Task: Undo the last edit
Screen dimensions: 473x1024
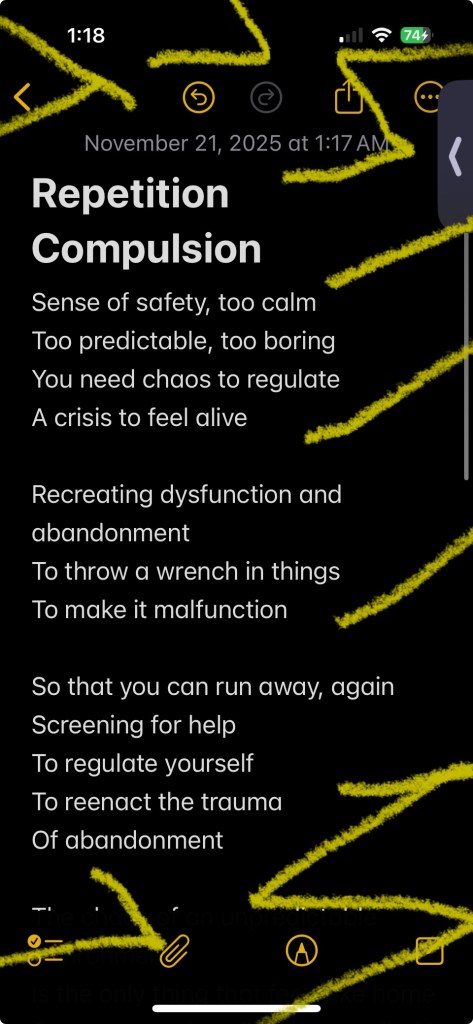Action: pos(199,98)
